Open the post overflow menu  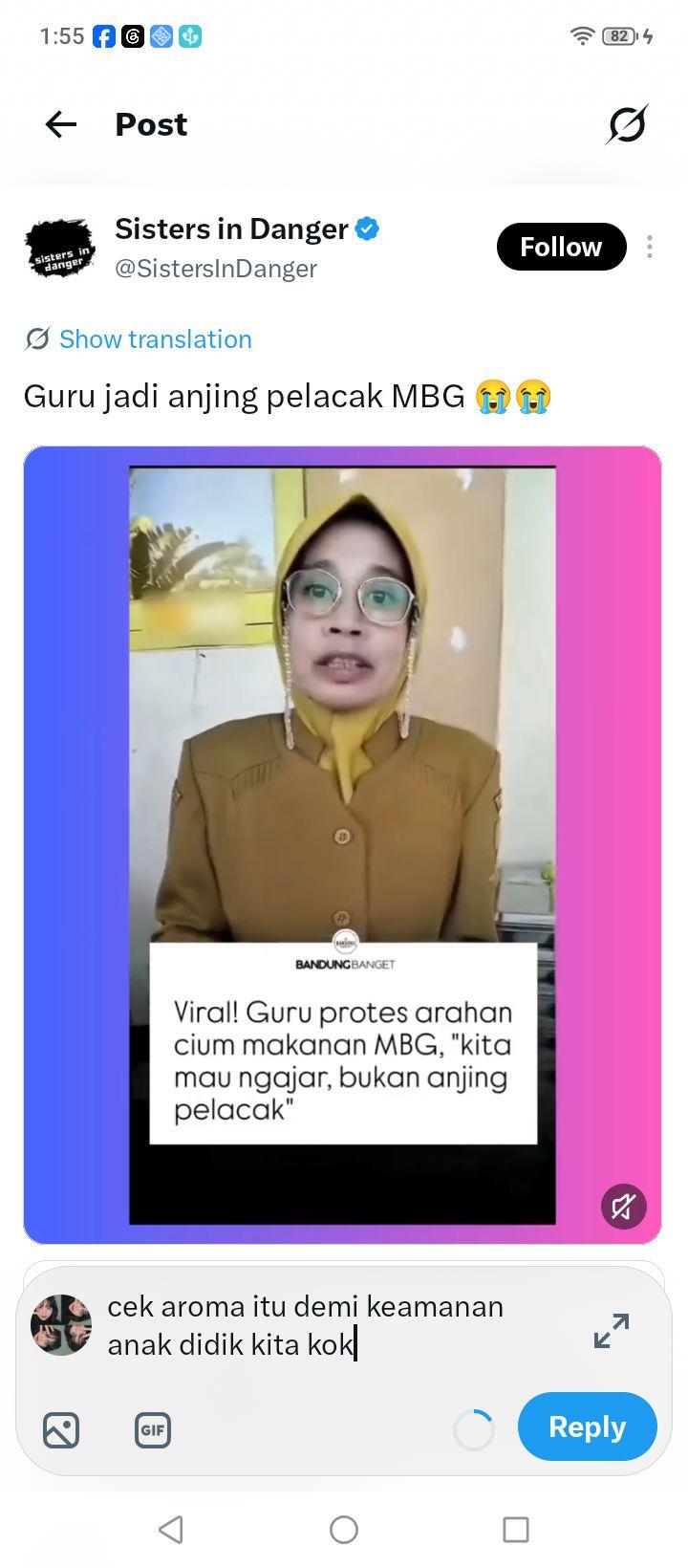(650, 247)
